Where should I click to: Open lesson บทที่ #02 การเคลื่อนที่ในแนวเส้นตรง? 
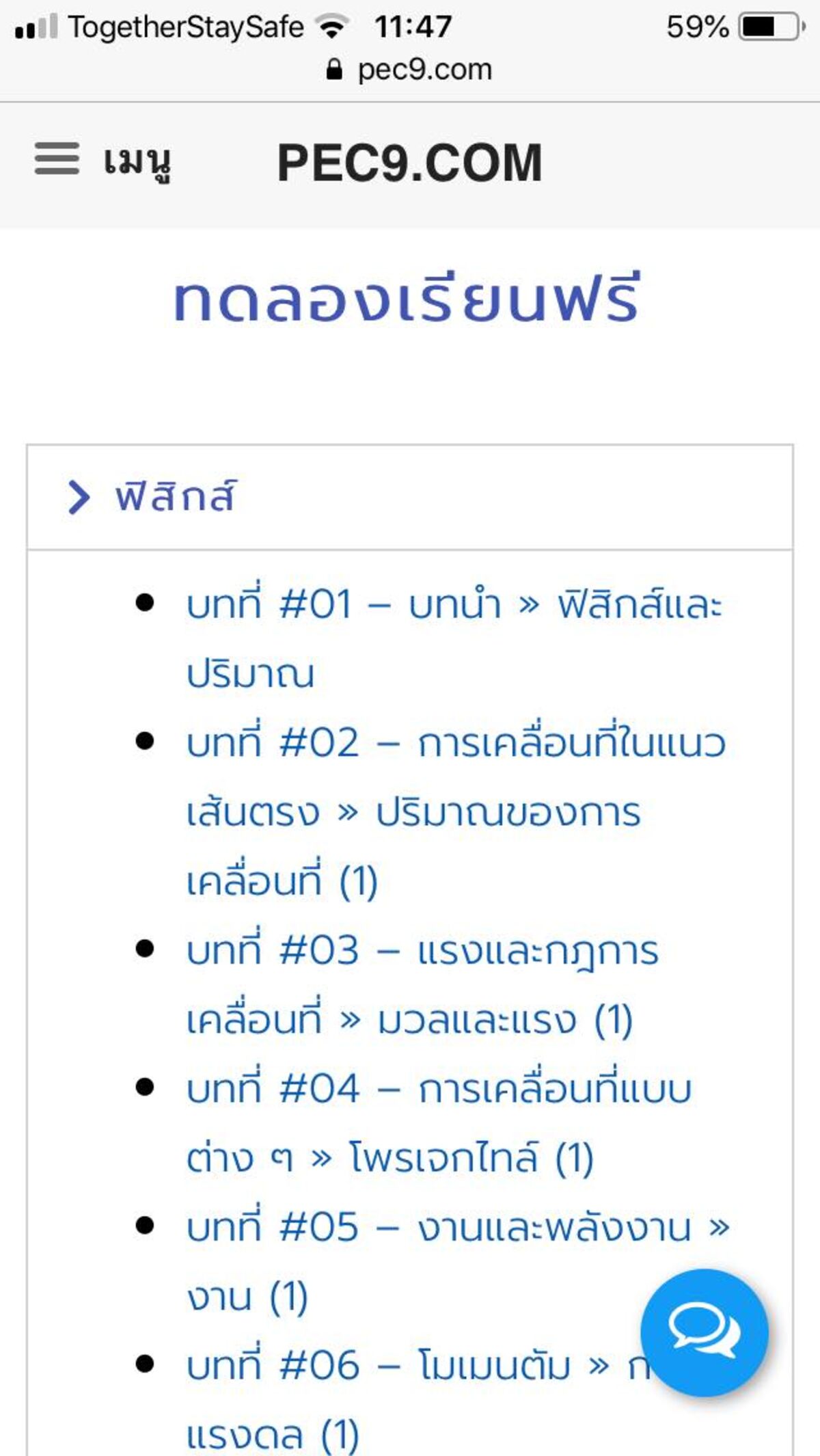click(456, 811)
